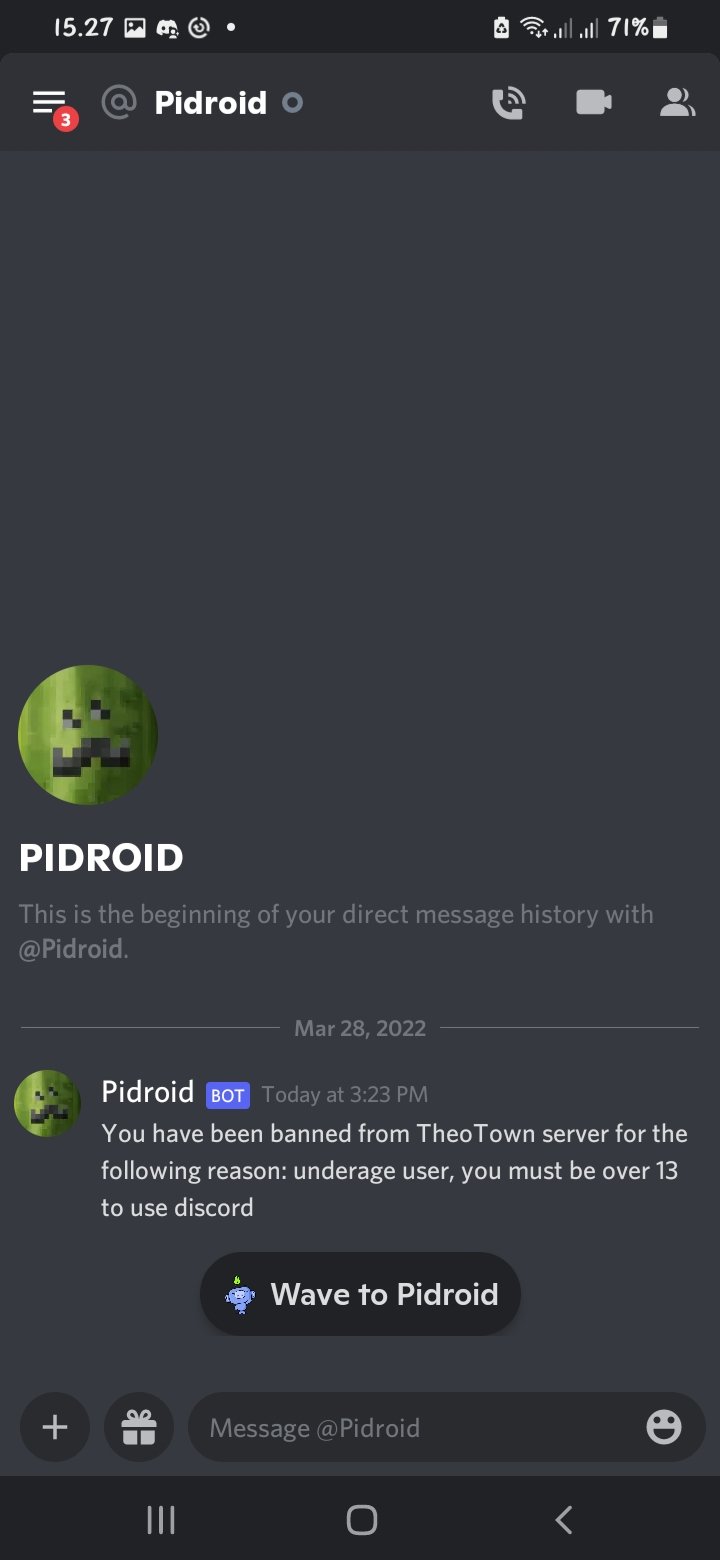Open the plus attachment button
Image resolution: width=720 pixels, height=1560 pixels.
click(x=55, y=1427)
